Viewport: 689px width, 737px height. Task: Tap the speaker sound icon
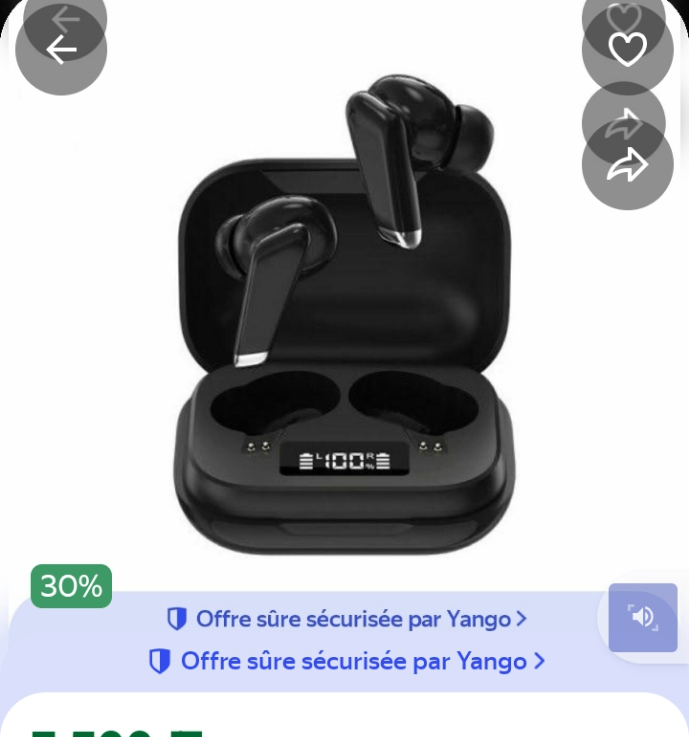pyautogui.click(x=643, y=617)
